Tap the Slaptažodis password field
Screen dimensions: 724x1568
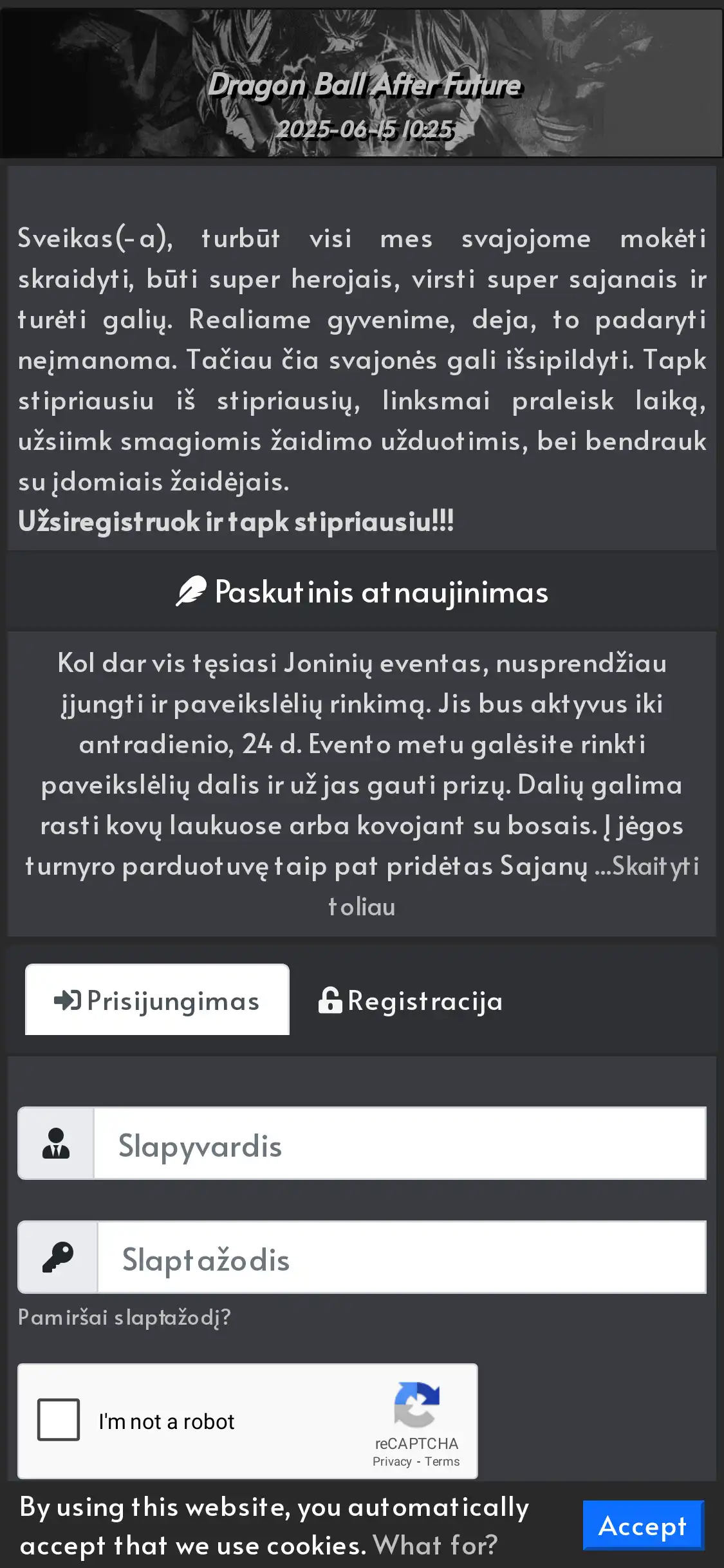coord(400,1258)
